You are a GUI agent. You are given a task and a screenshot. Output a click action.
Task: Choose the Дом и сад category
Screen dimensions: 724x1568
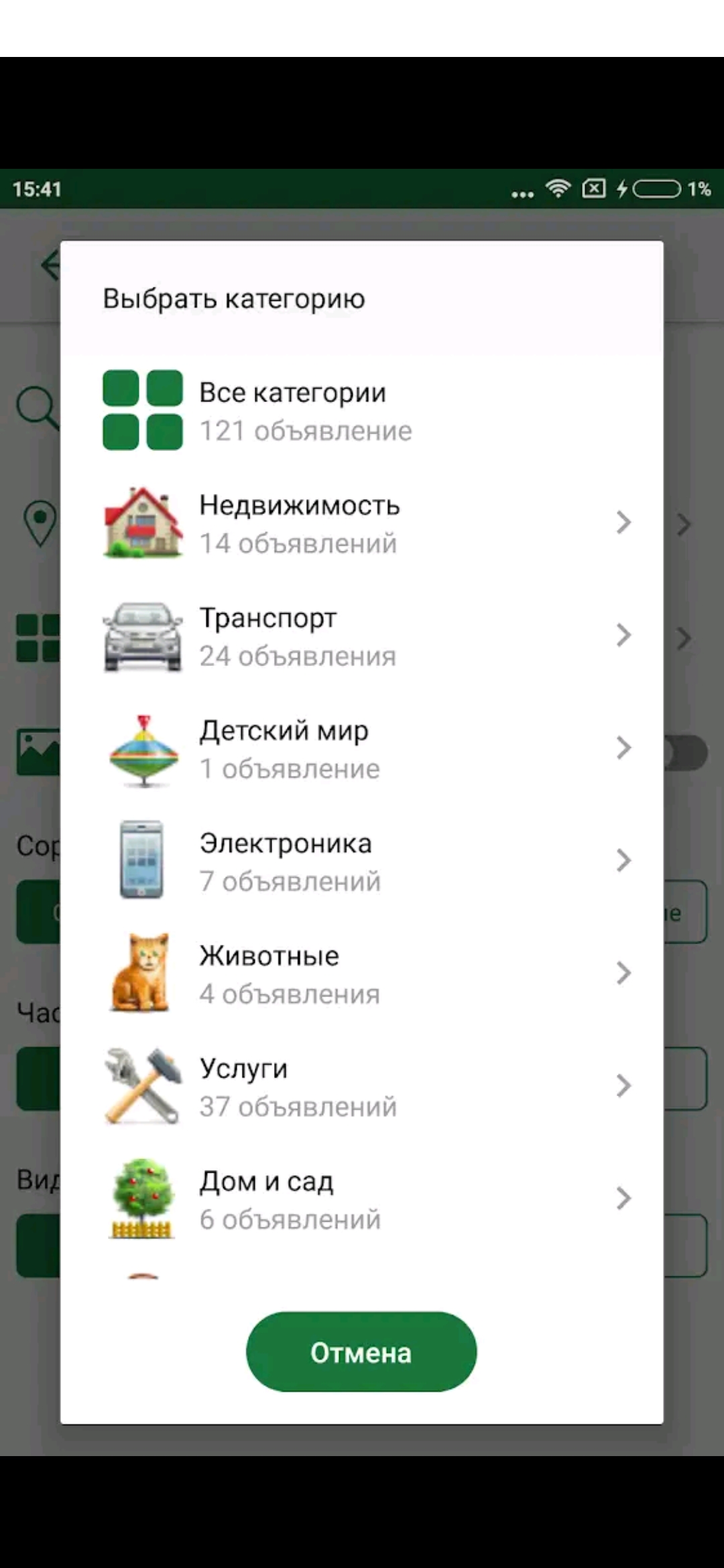362,1198
